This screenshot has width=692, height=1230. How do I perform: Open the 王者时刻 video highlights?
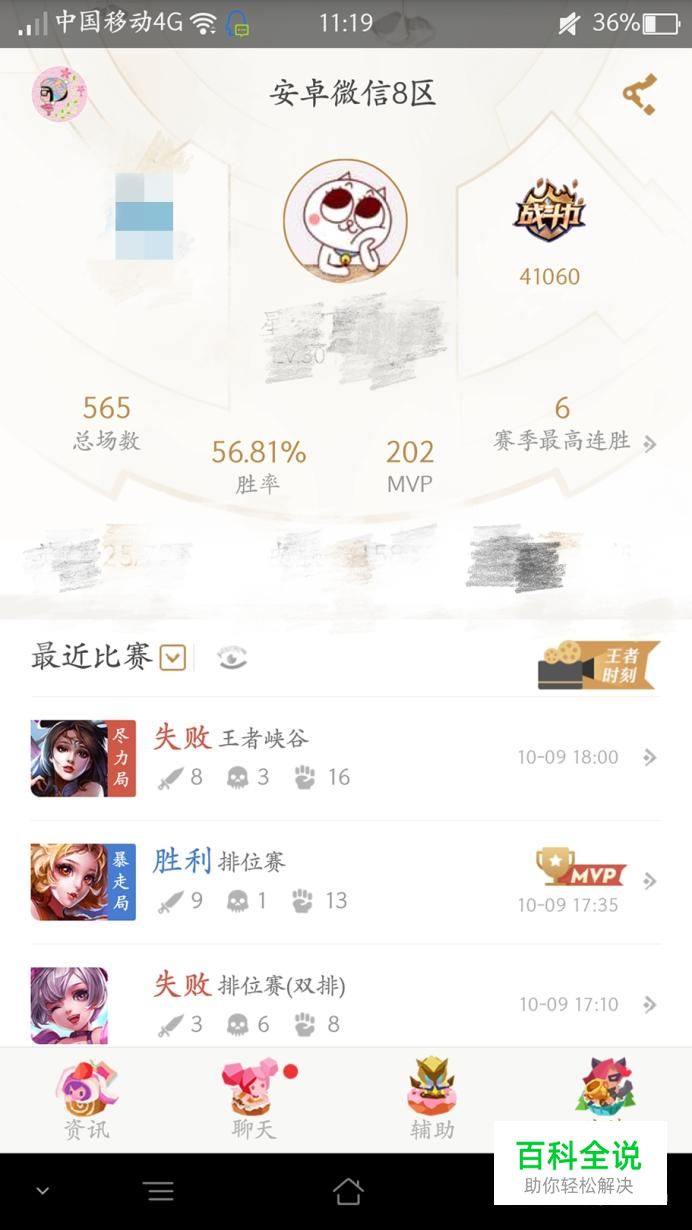coord(598,665)
